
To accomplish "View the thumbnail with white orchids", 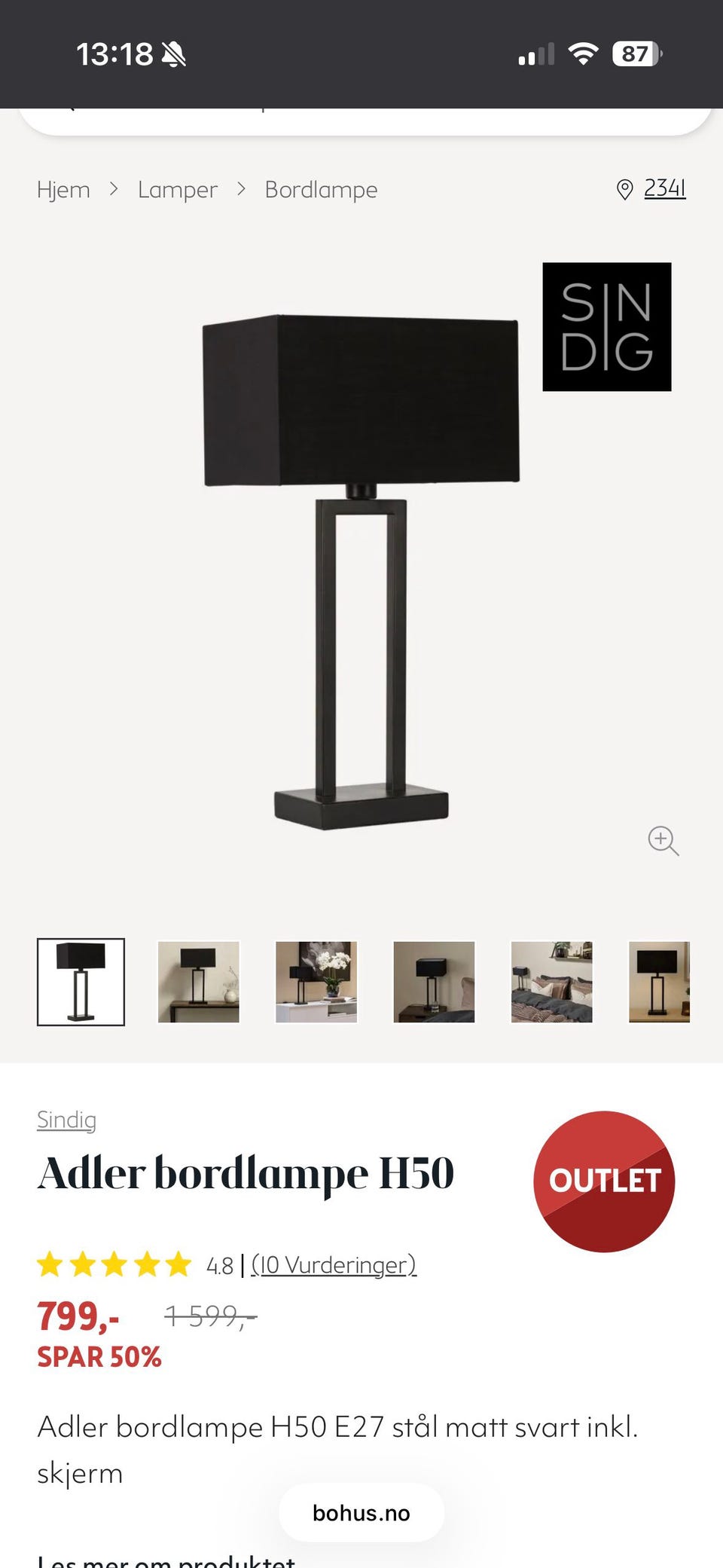I will [x=316, y=982].
